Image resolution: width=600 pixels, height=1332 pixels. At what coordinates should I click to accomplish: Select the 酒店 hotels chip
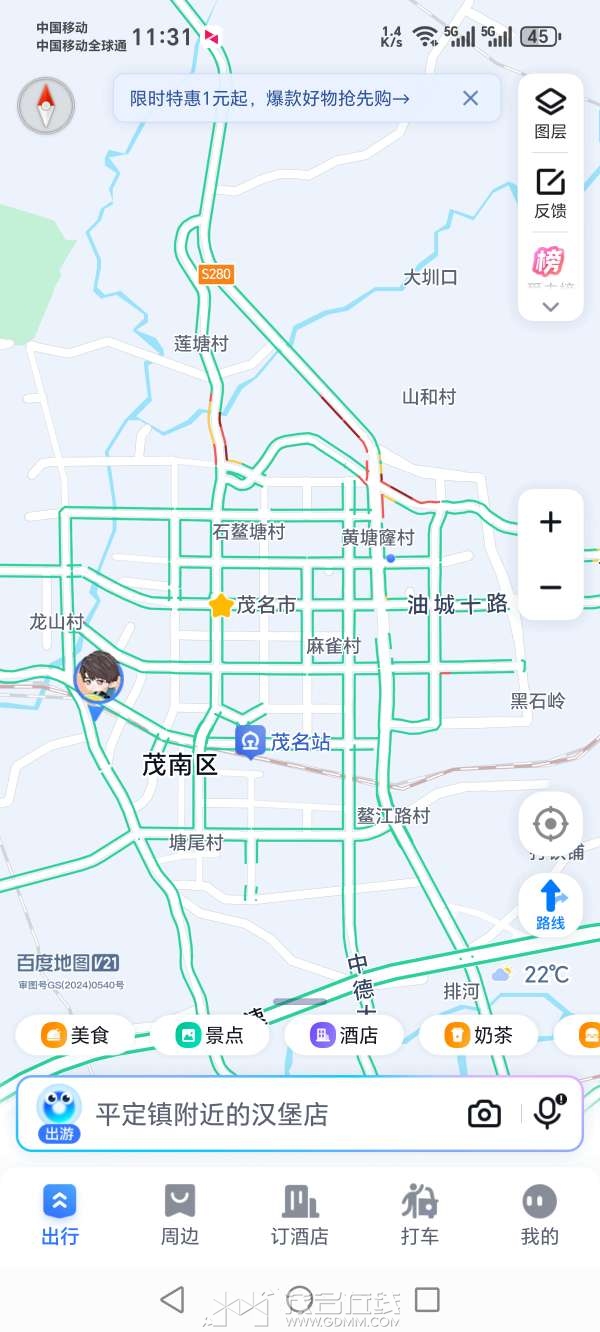[x=344, y=1035]
